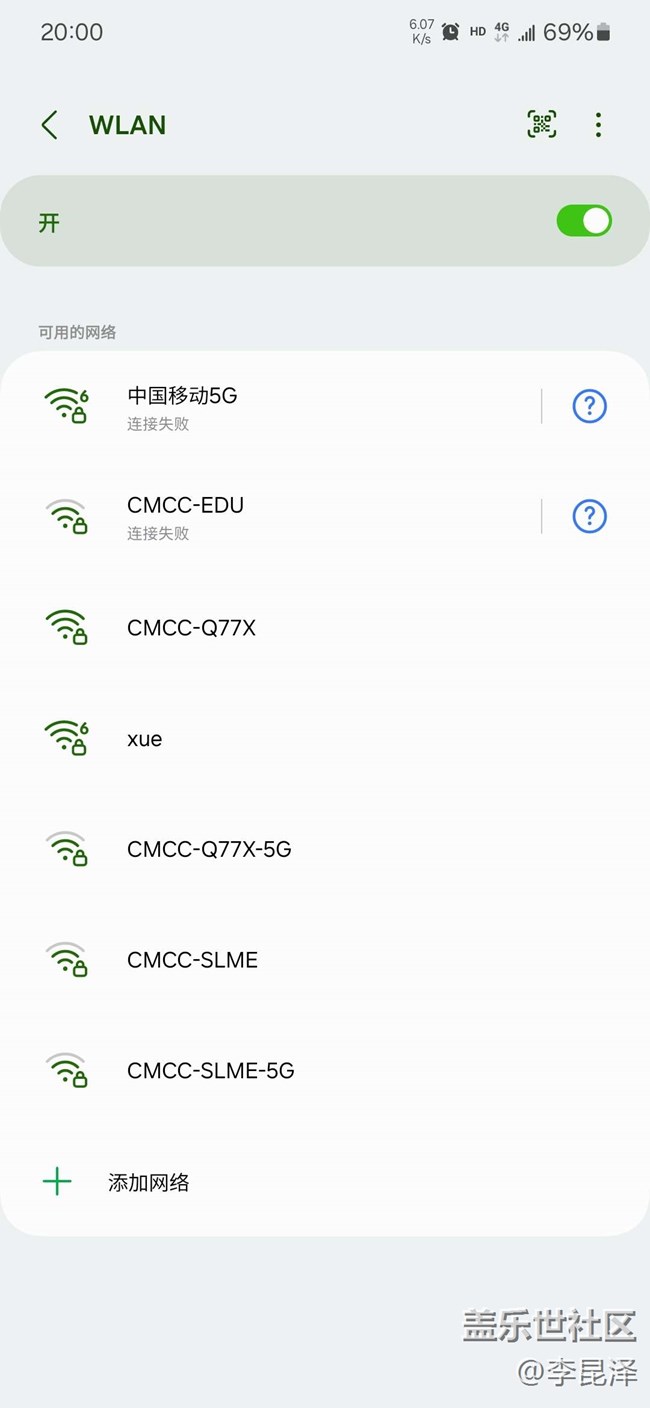Viewport: 650px width, 1408px height.
Task: Open the overflow menu
Action: pos(598,125)
